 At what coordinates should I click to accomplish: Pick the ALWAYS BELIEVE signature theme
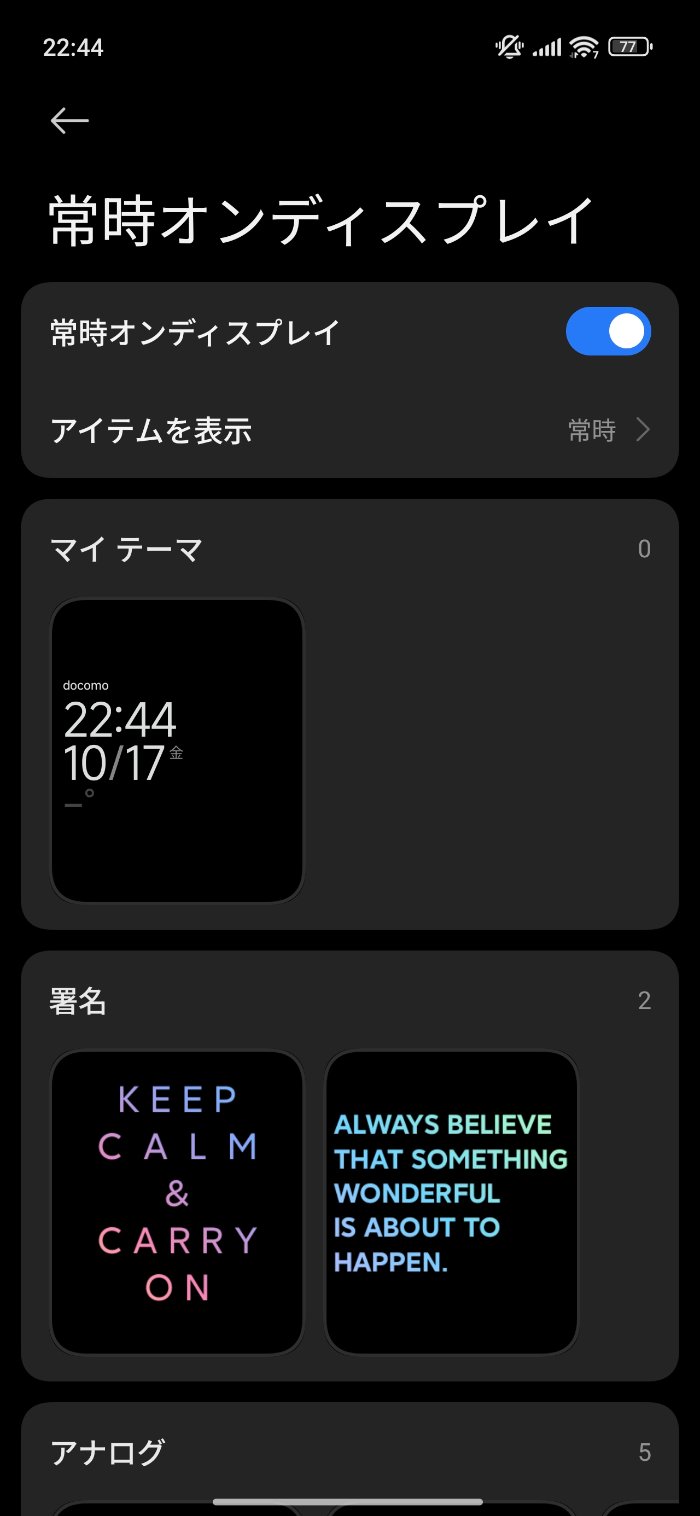click(x=451, y=1202)
